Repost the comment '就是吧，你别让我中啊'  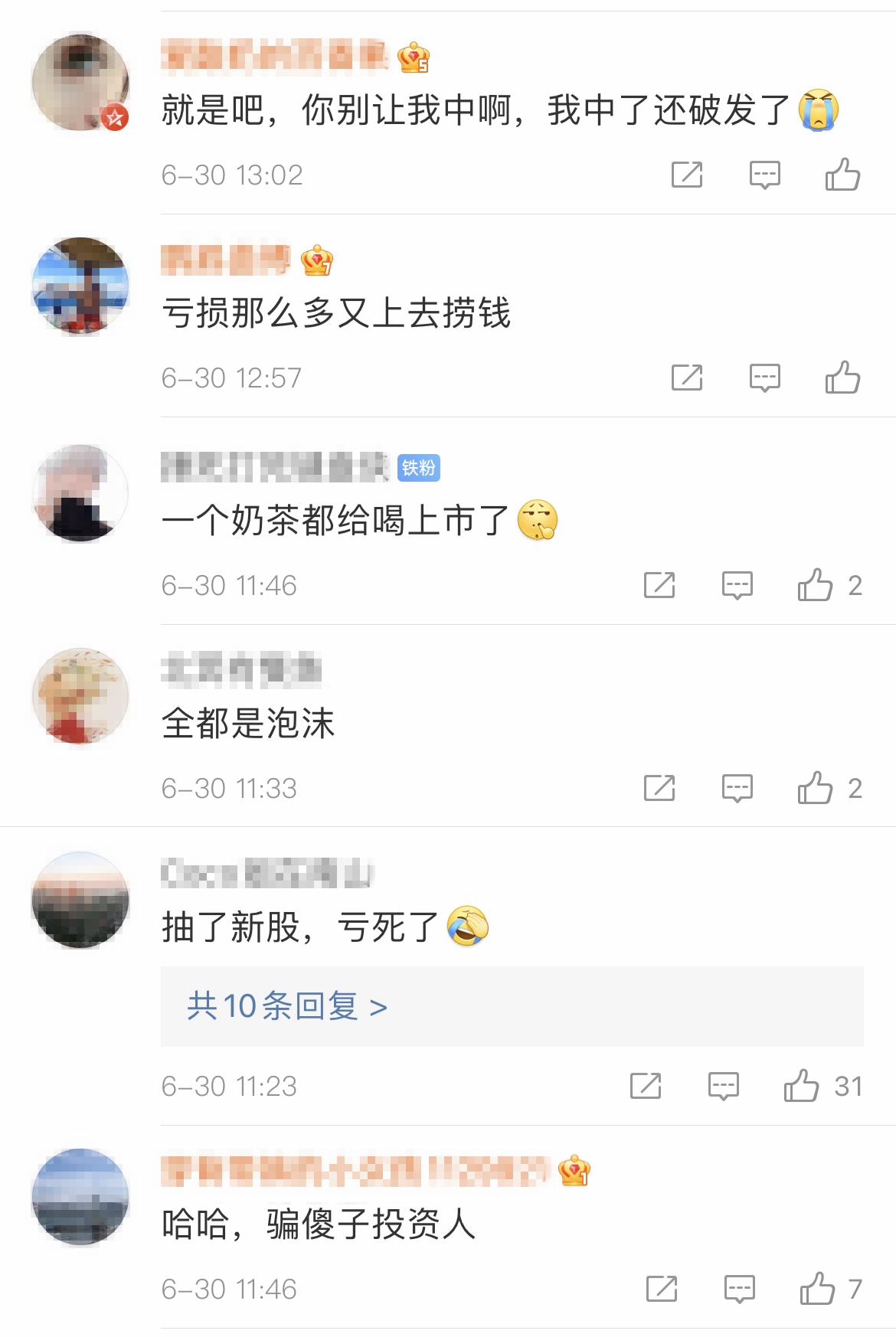(x=687, y=175)
